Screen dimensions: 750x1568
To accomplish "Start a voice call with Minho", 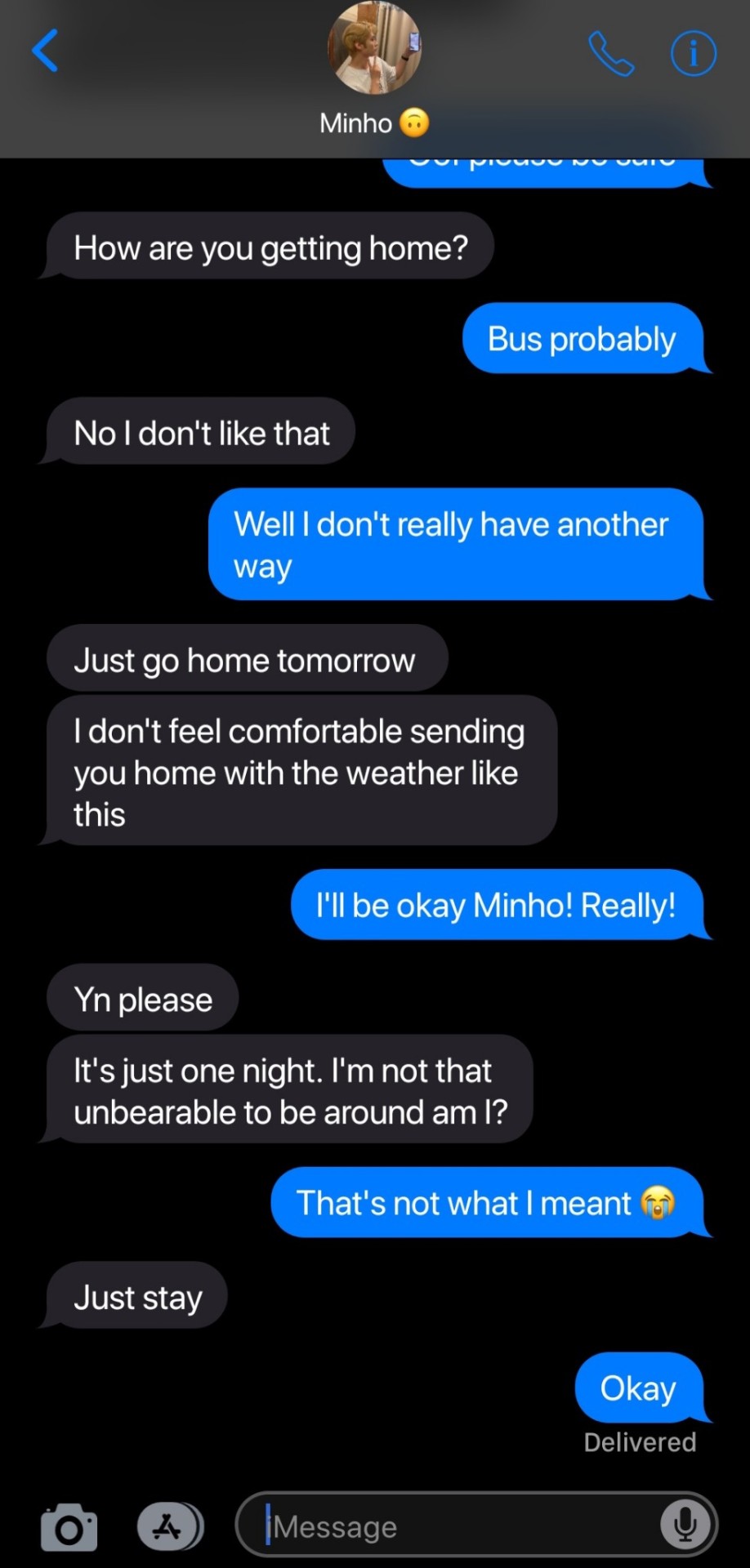I will 610,53.
